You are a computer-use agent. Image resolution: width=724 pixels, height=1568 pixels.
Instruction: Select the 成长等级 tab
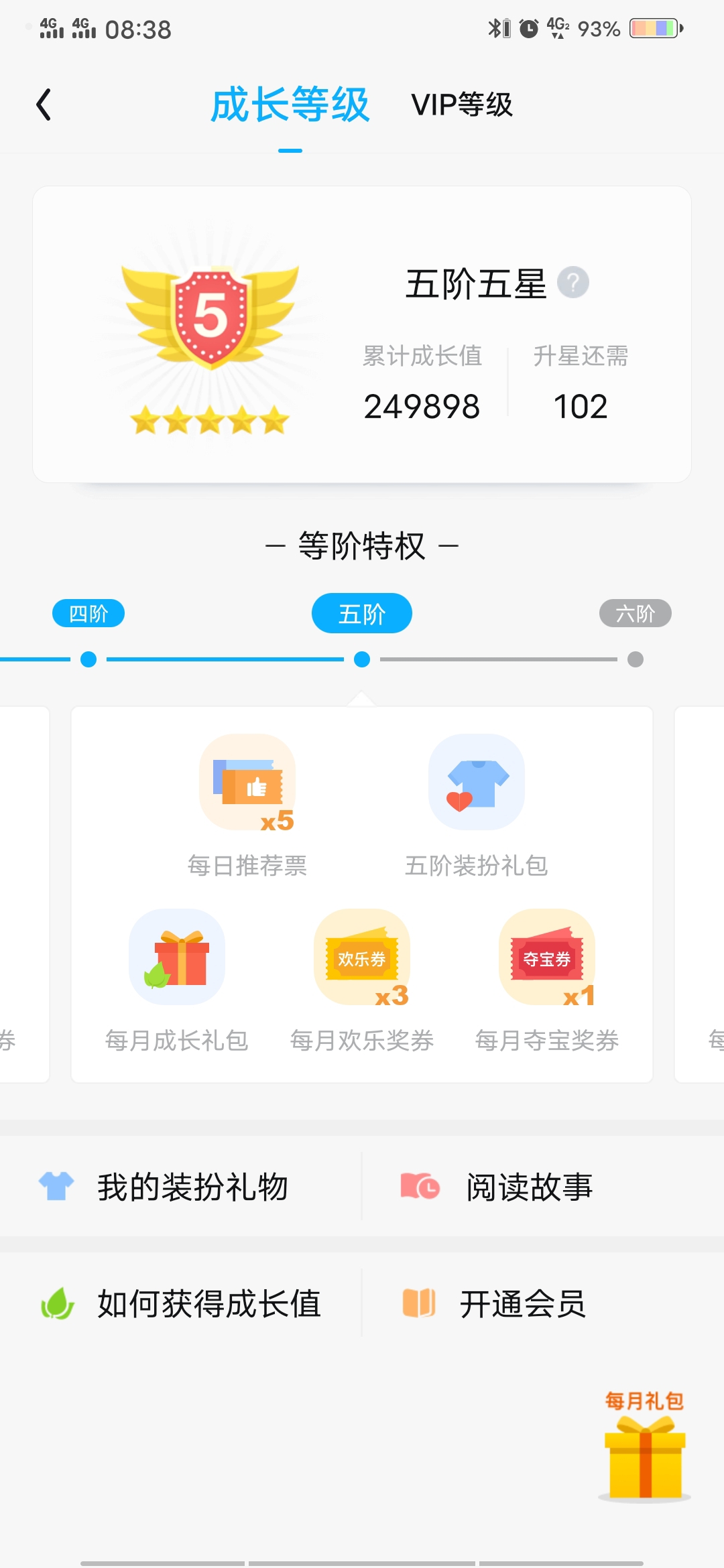290,105
